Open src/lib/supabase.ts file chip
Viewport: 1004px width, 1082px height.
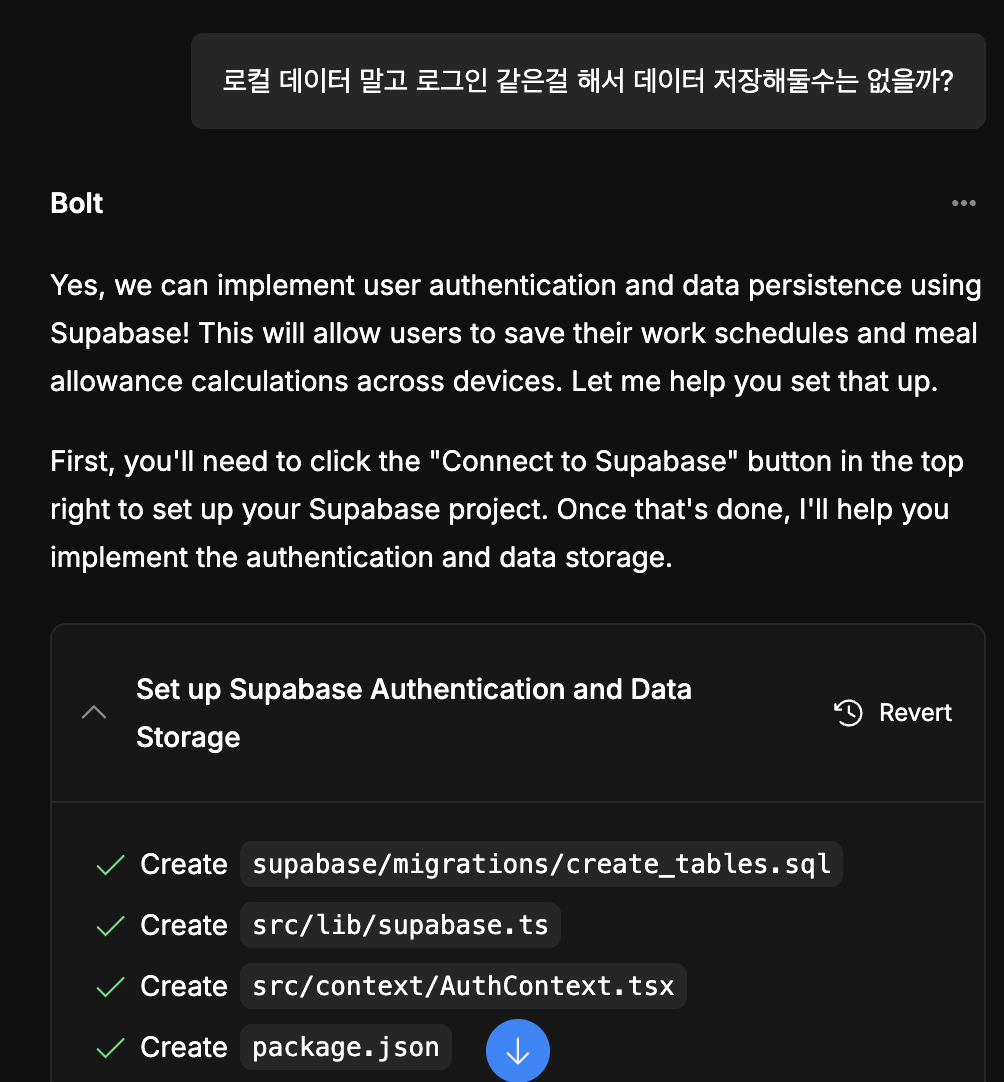400,925
